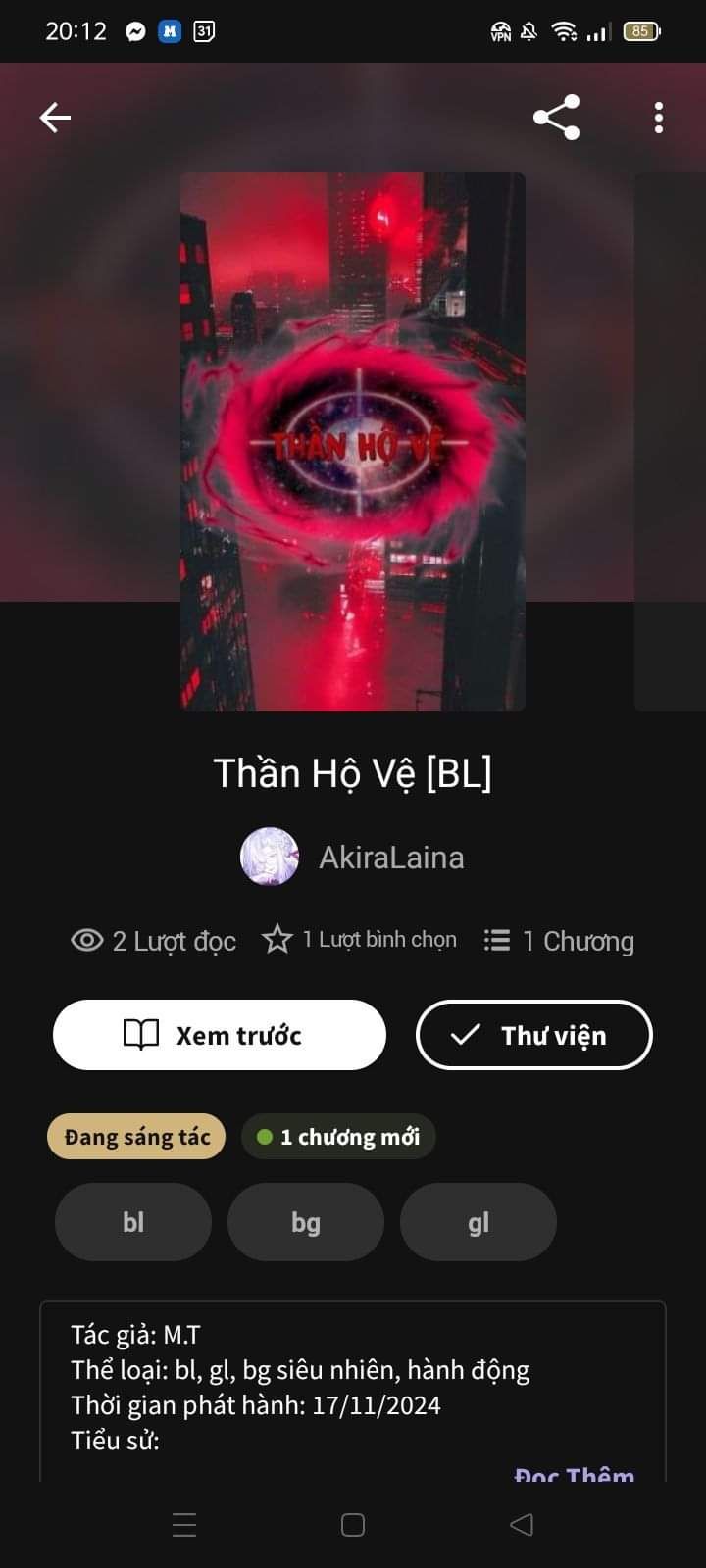View the 1 Chương chapter list
Viewport: 706px width, 1568px height.
coord(560,941)
